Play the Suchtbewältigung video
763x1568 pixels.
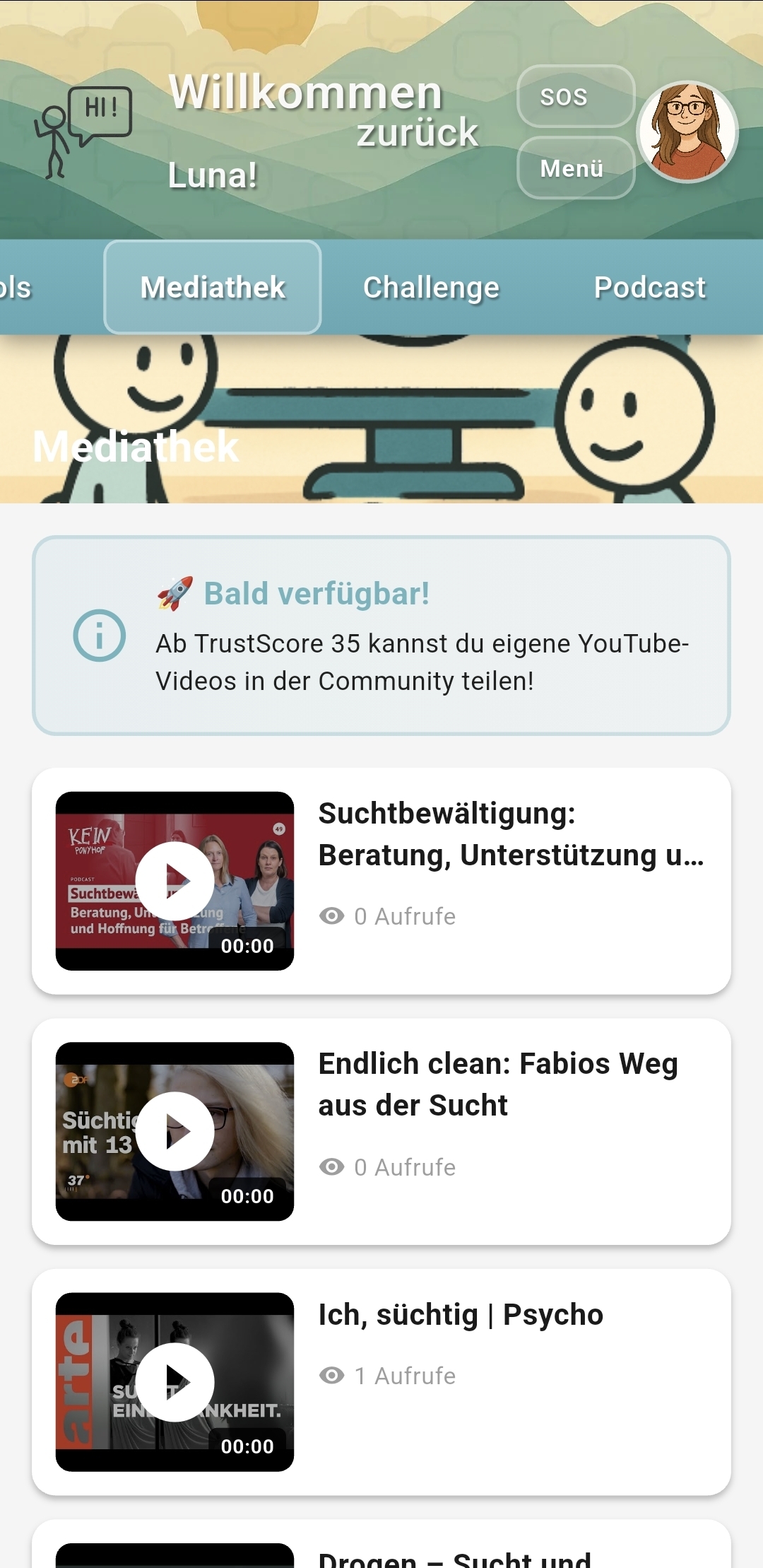click(x=175, y=881)
